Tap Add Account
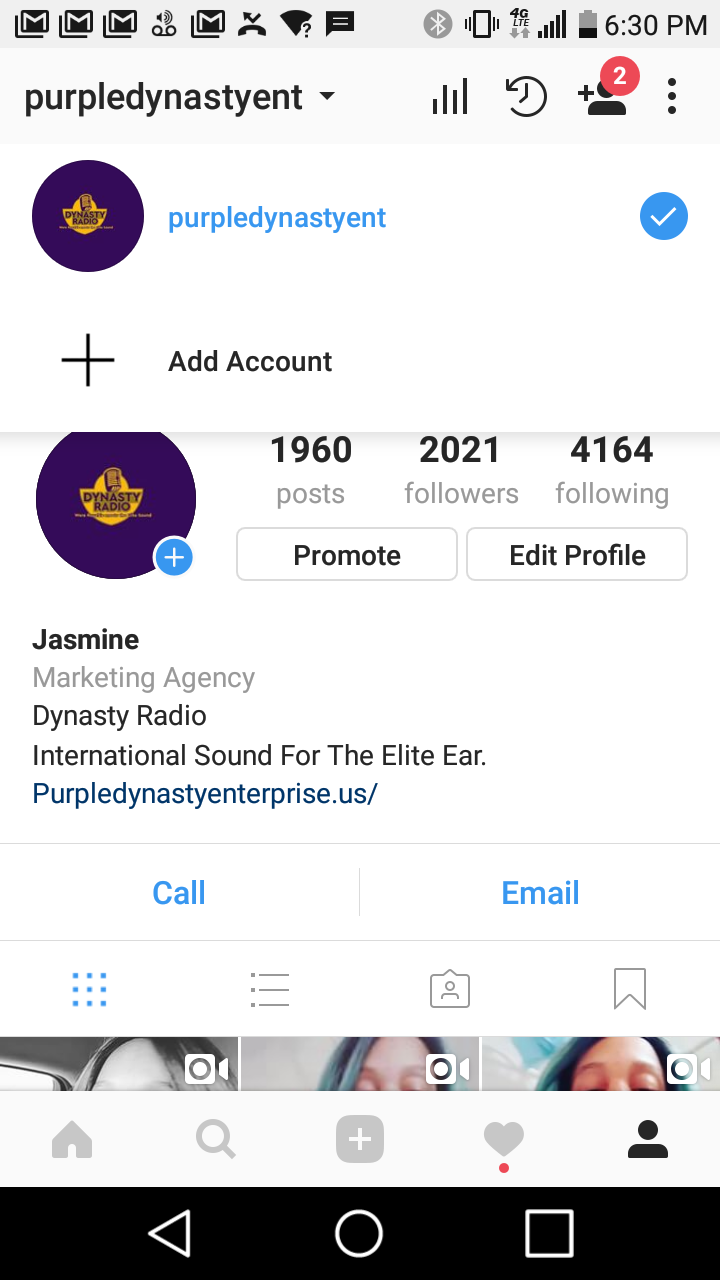720x1280 pixels. (249, 361)
